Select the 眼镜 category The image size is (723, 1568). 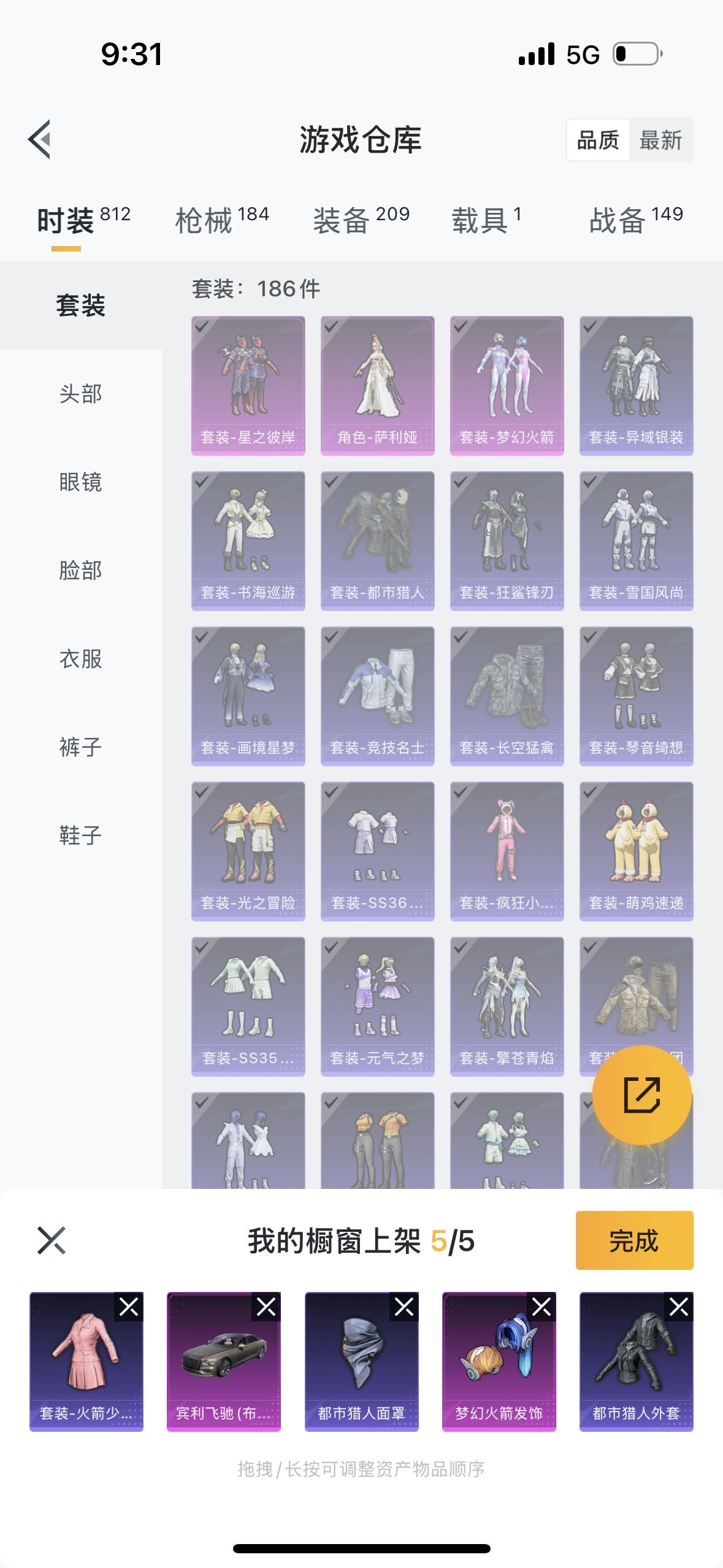[80, 482]
